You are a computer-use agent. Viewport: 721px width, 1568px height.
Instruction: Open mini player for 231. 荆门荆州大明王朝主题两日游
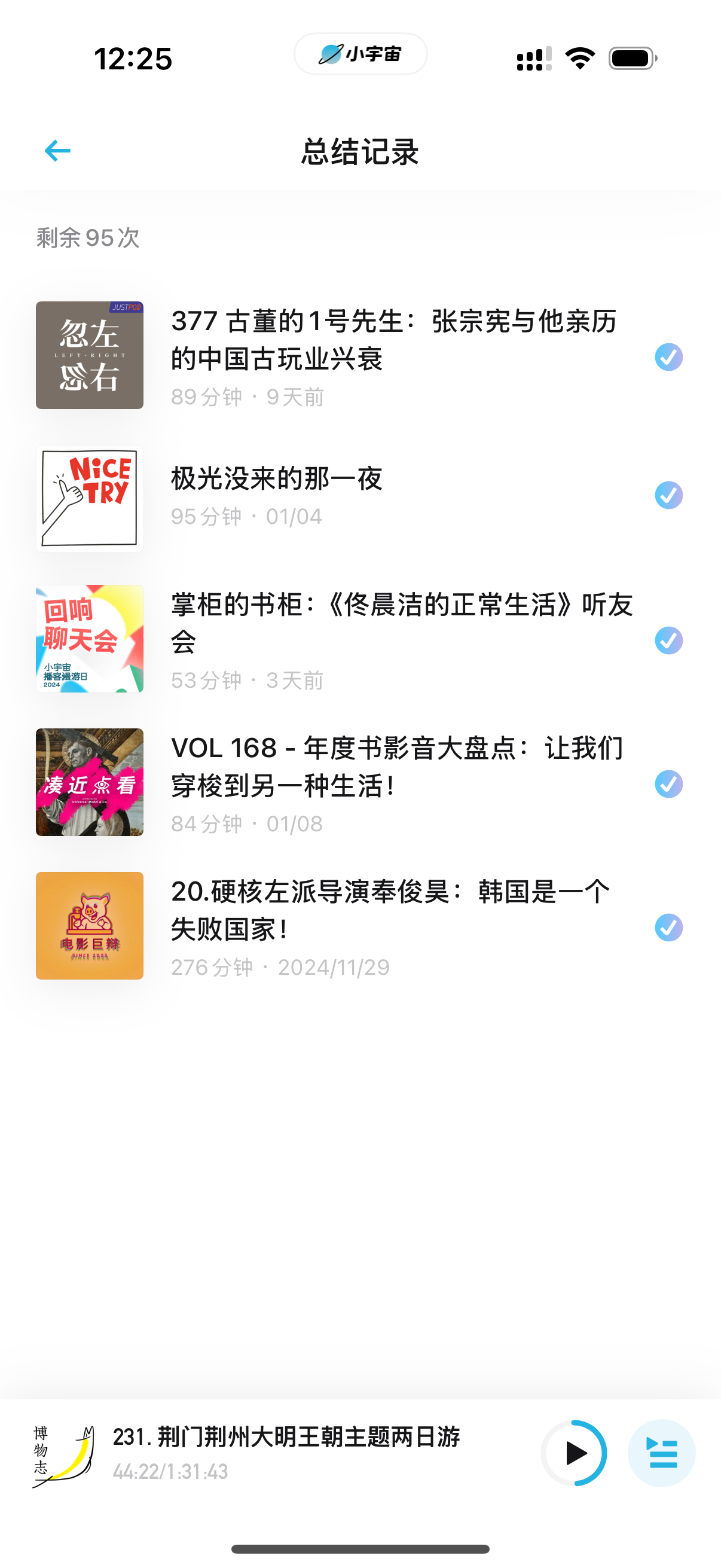[x=286, y=1452]
